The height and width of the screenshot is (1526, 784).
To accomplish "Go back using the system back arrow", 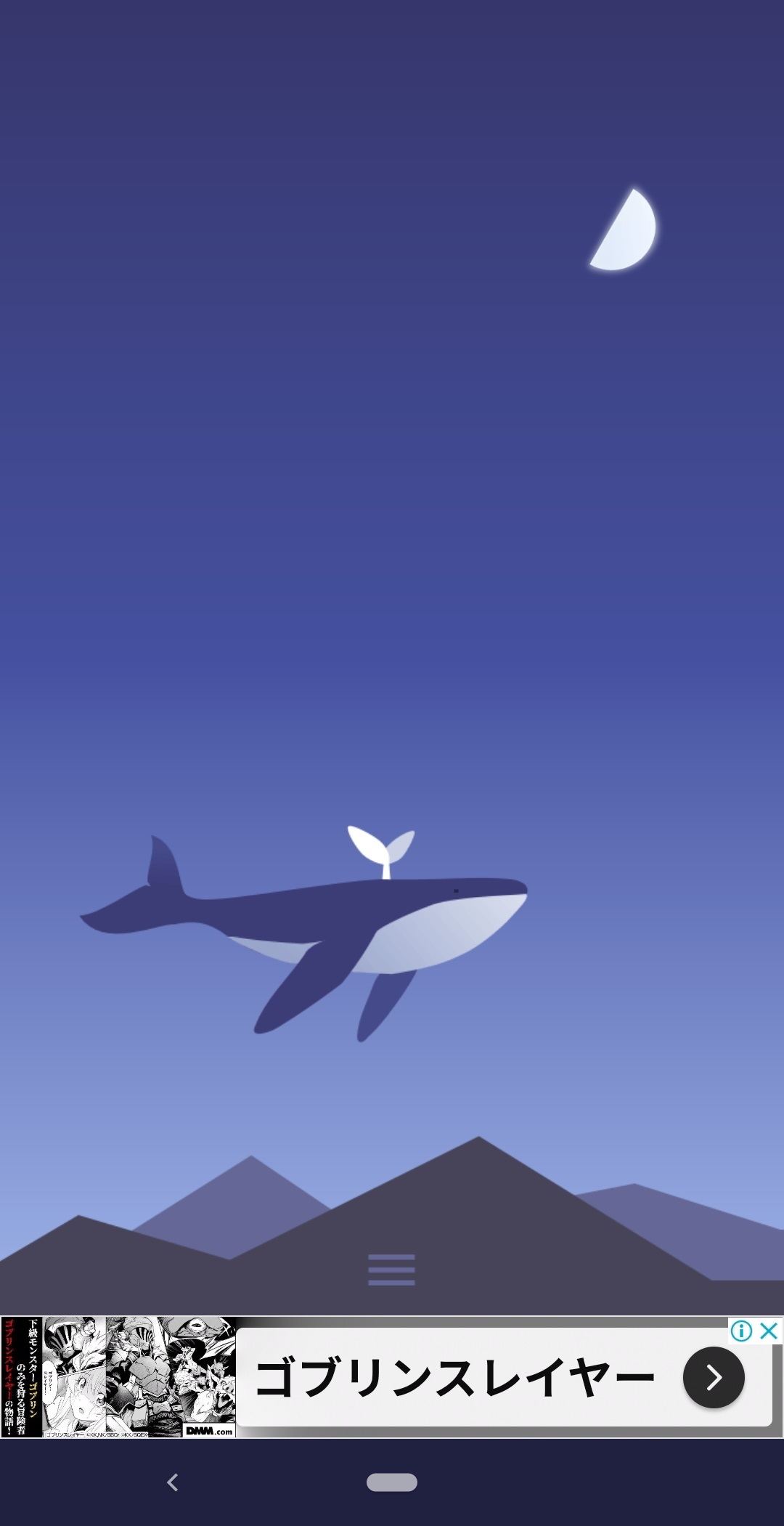I will (x=173, y=1482).
